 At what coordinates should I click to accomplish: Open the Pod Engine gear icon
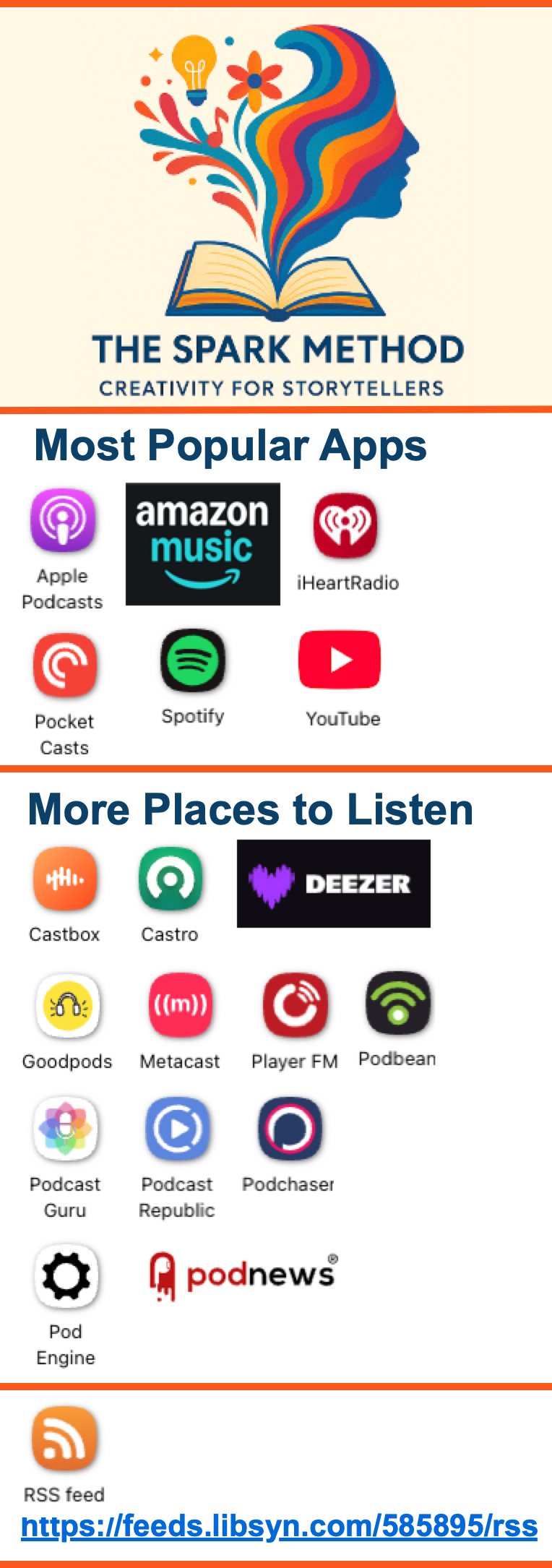pos(66,1277)
